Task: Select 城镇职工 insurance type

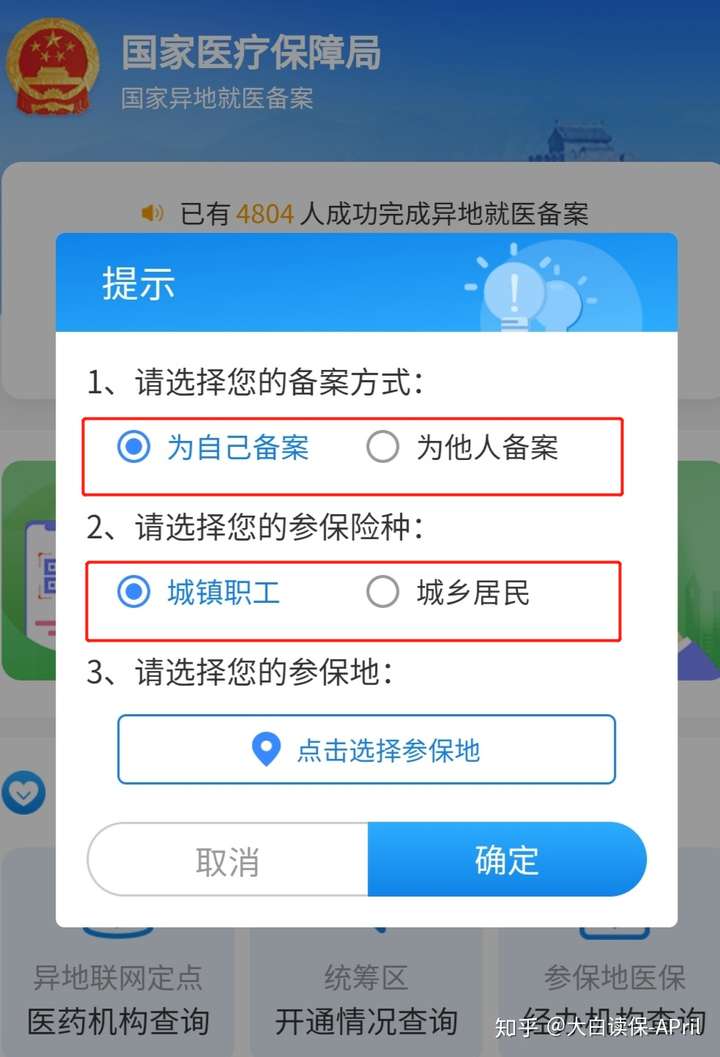Action: point(134,593)
